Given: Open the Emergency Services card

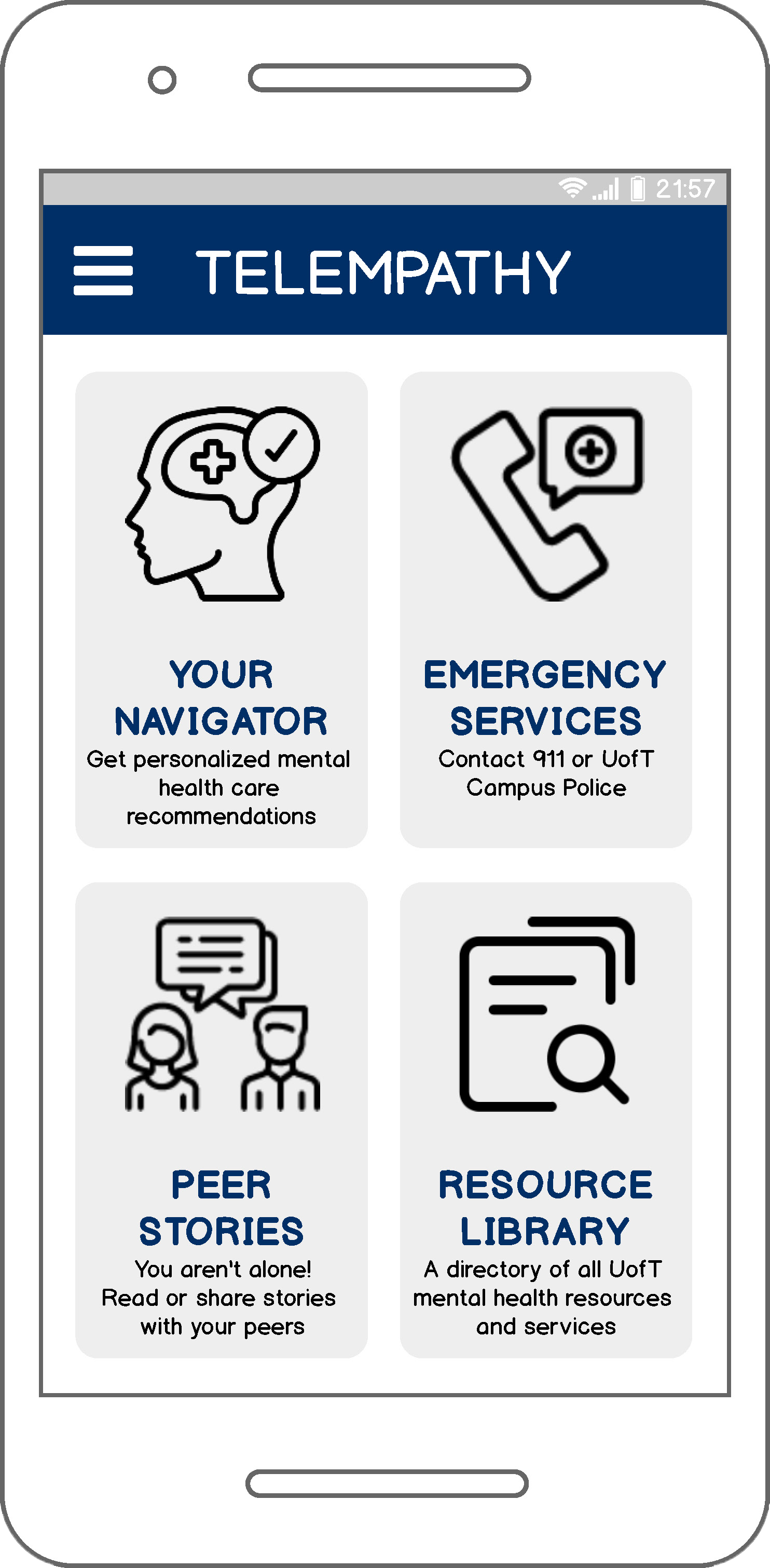Looking at the screenshot, I should click(545, 609).
